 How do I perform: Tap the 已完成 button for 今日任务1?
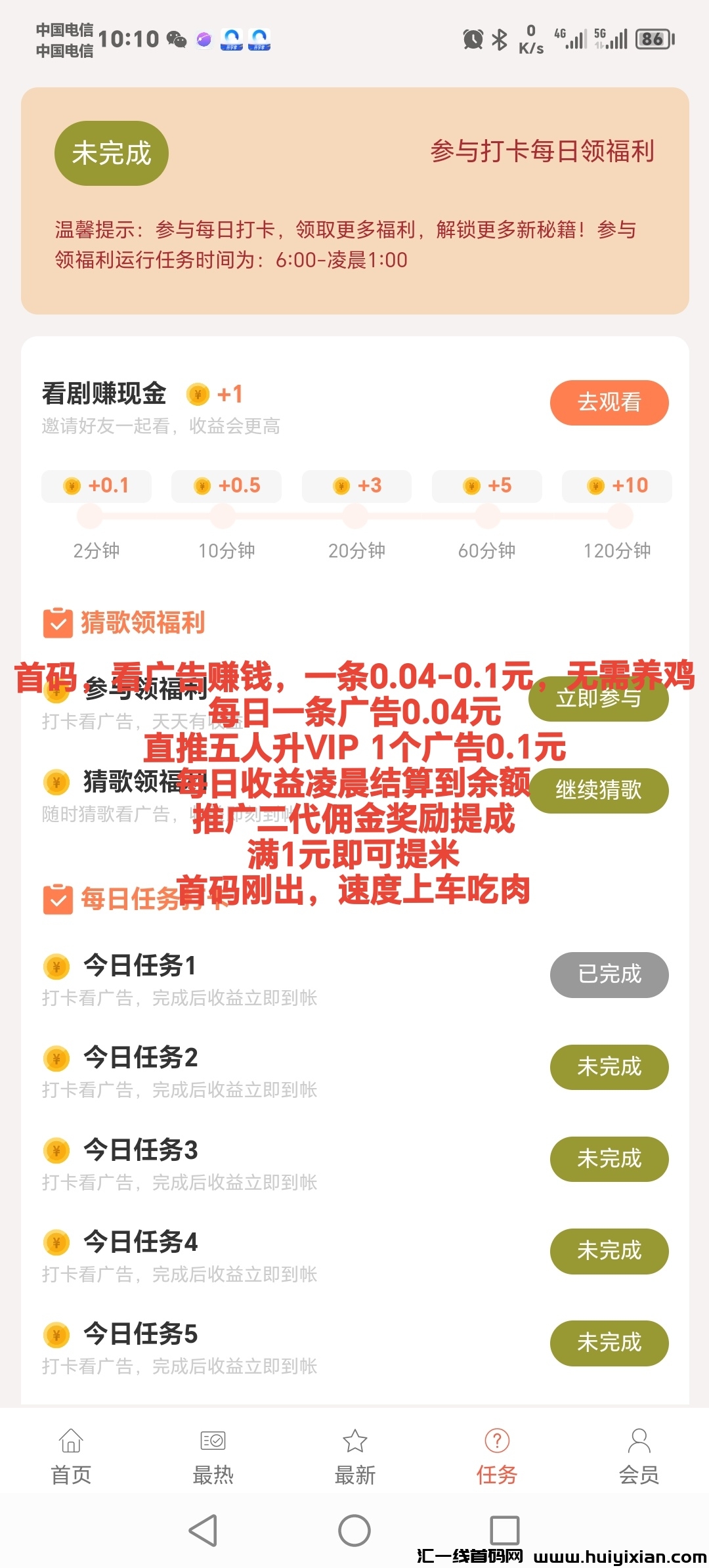coord(609,974)
